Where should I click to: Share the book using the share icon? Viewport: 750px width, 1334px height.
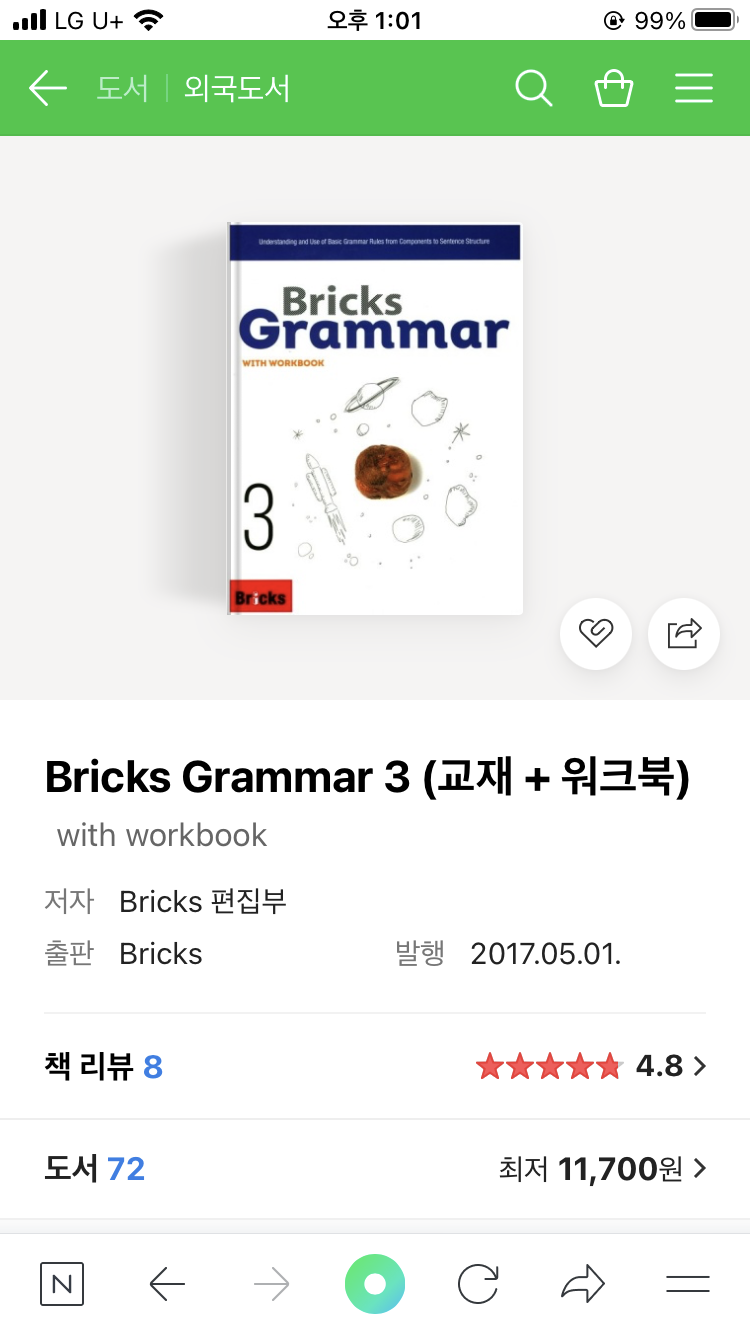point(684,634)
